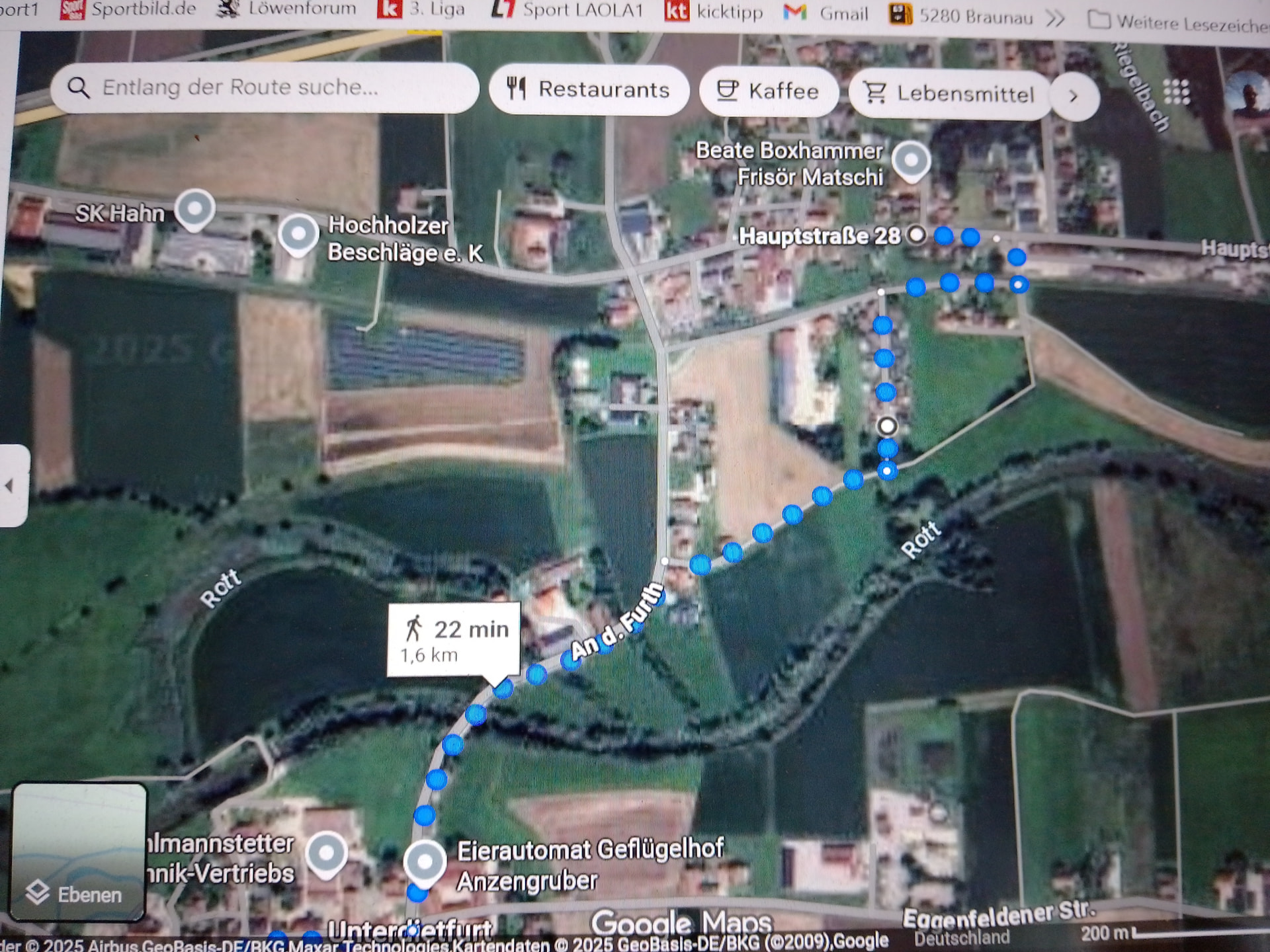Viewport: 1270px width, 952px height.
Task: Show hidden bookmarks with the double arrow
Action: [1056, 18]
